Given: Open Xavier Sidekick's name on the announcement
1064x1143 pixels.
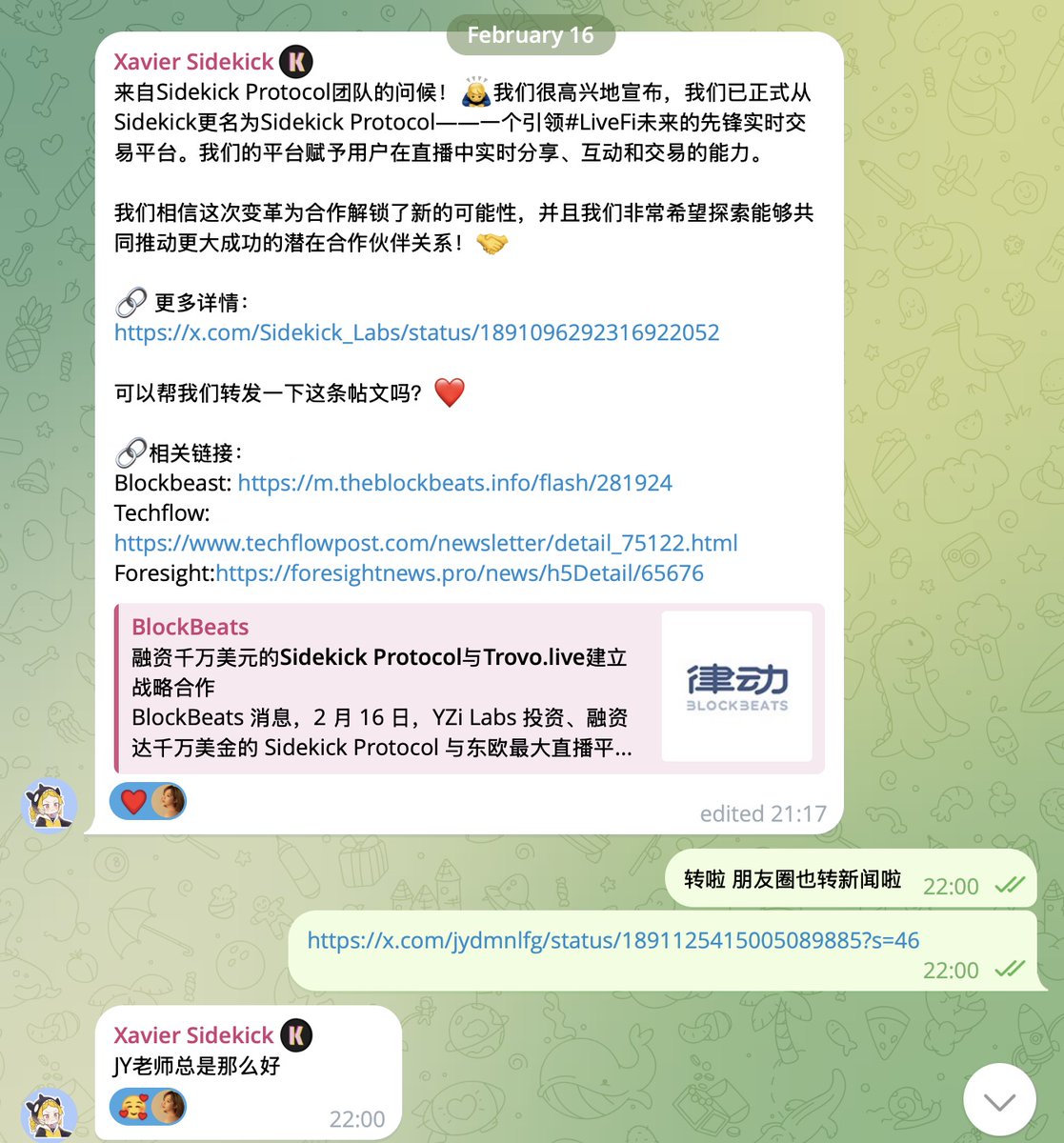Looking at the screenshot, I should coord(193,62).
